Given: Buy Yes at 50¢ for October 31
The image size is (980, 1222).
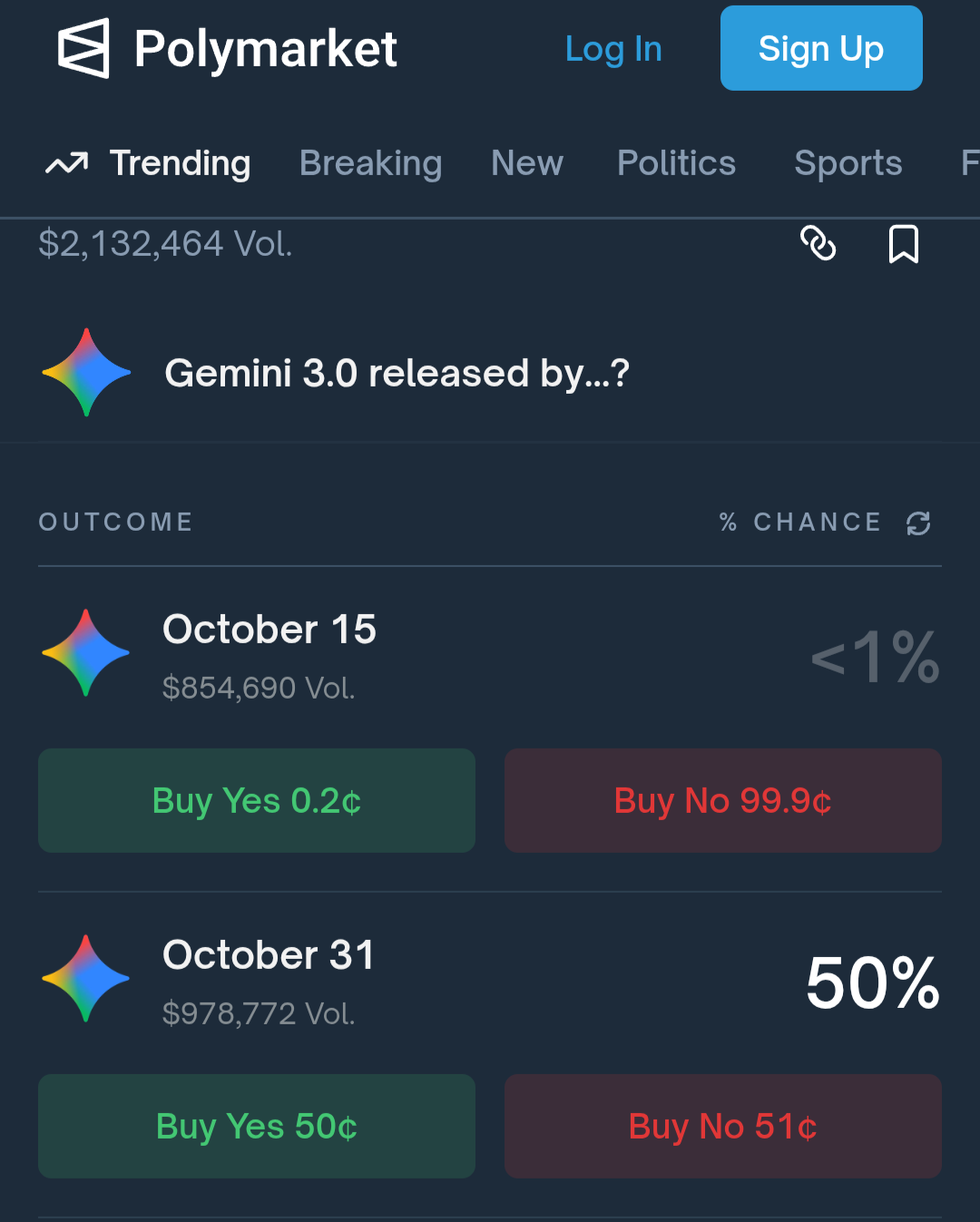Looking at the screenshot, I should [257, 1126].
